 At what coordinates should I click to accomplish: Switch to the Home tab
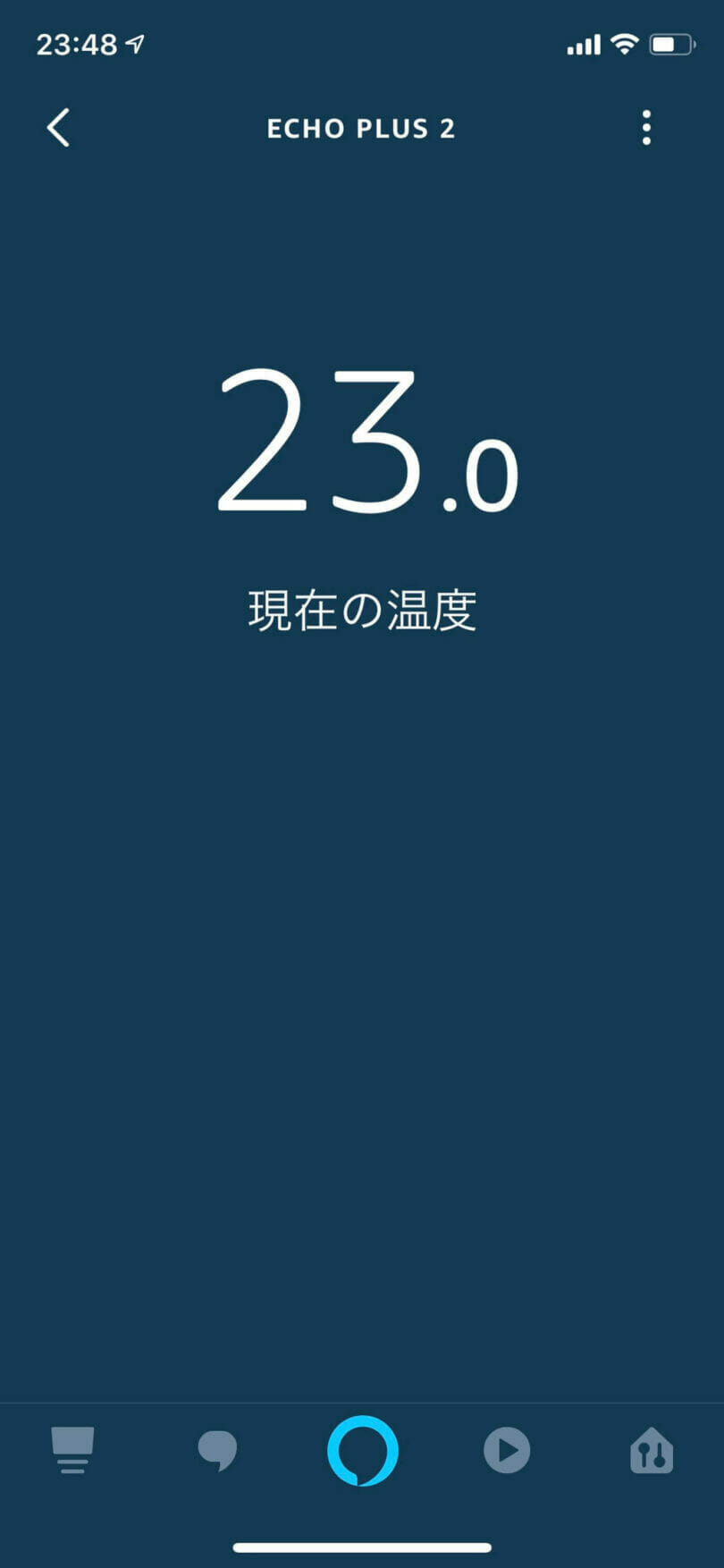click(72, 1450)
